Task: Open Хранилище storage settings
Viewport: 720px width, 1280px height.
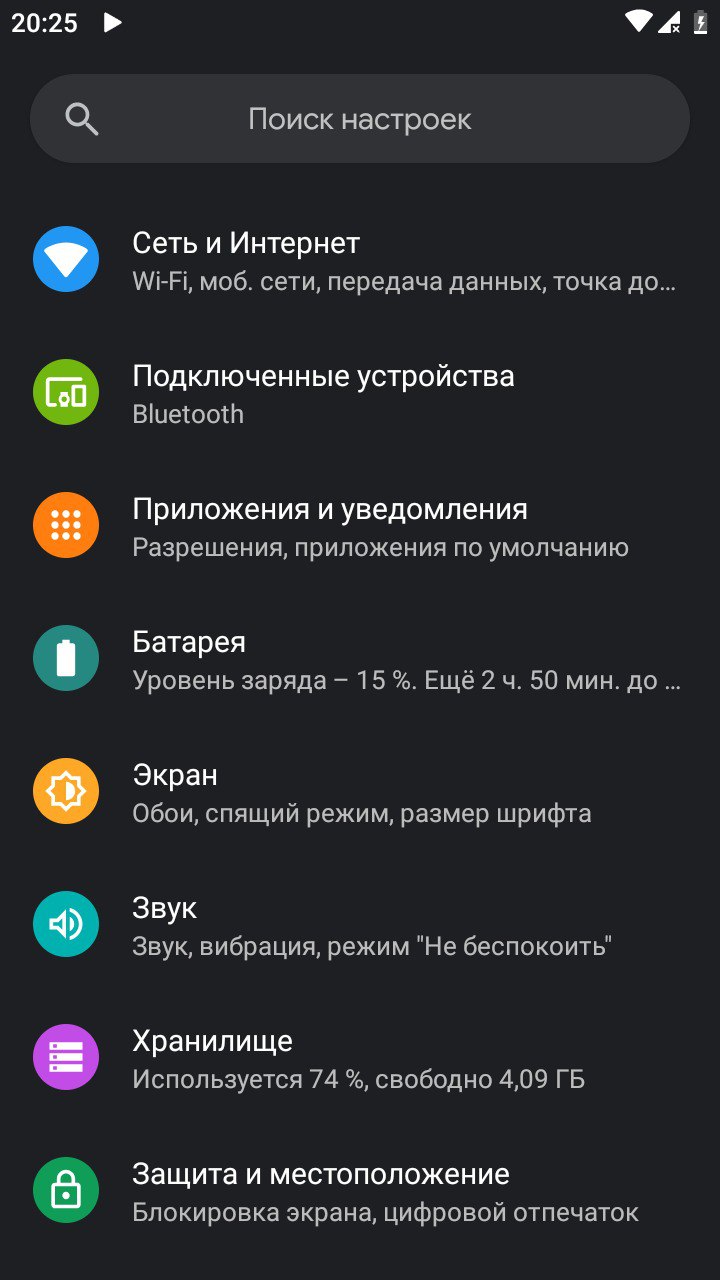Action: point(360,1058)
